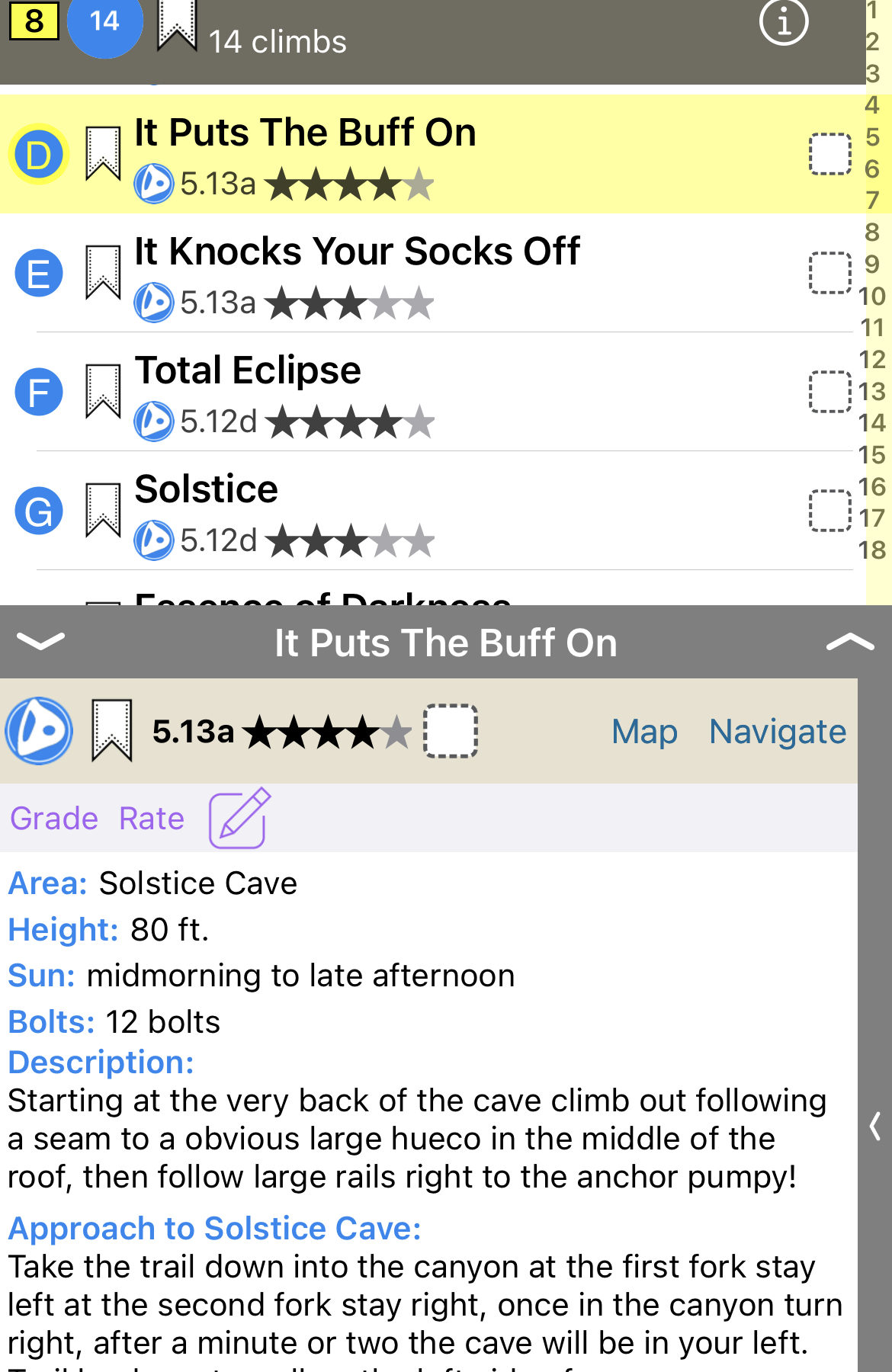The width and height of the screenshot is (892, 1372).
Task: Jump to number 10 in side index
Action: tap(872, 296)
